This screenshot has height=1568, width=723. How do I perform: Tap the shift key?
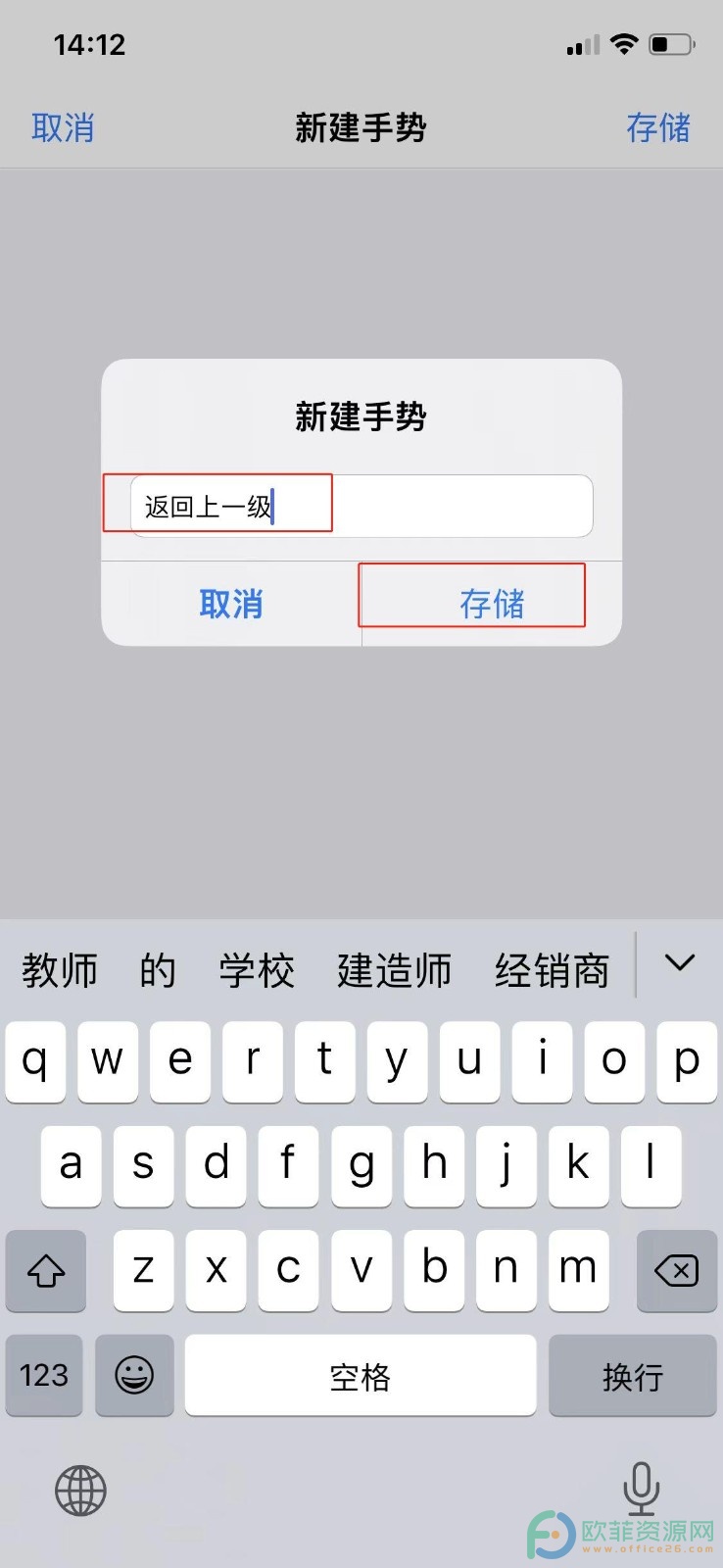(x=46, y=1271)
